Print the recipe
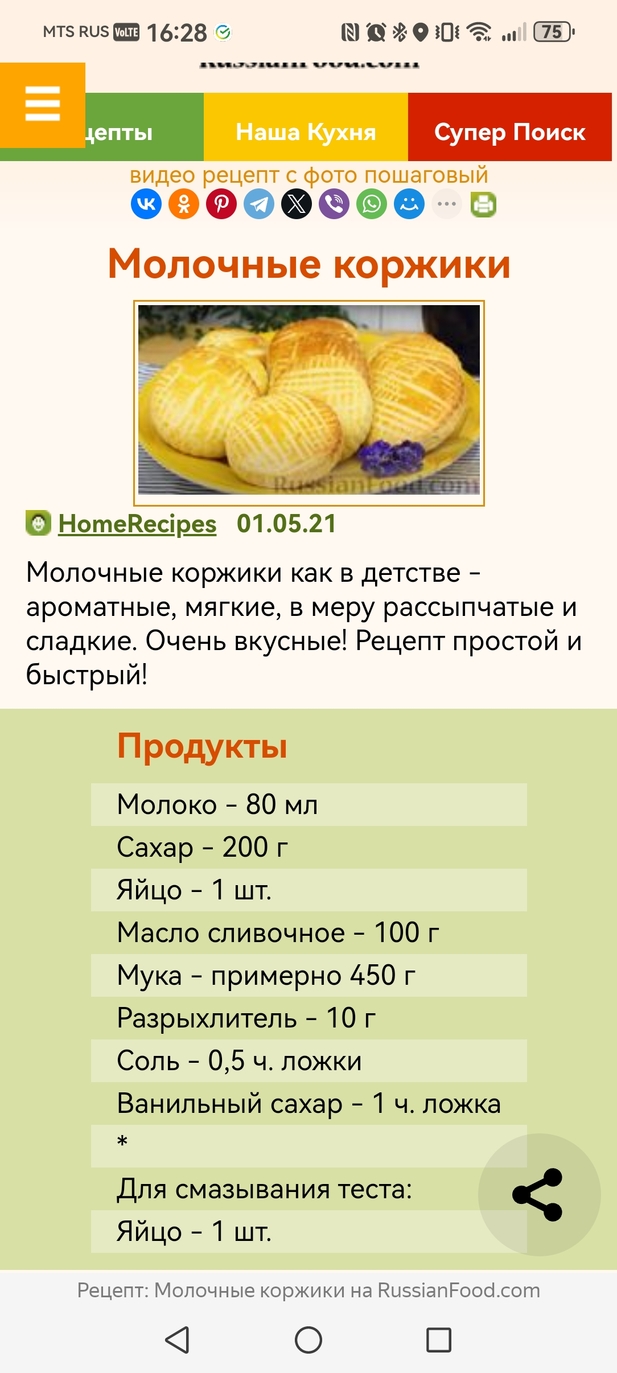 [x=484, y=205]
